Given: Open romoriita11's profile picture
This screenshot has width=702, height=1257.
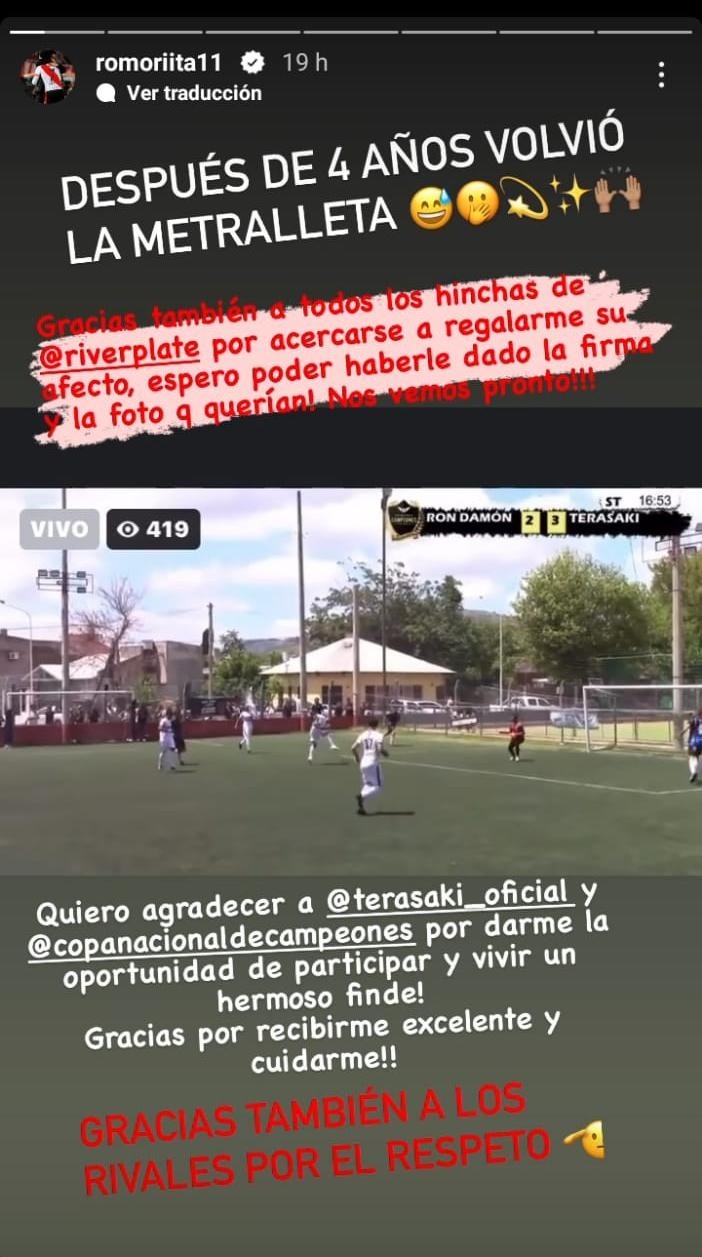Looking at the screenshot, I should click(48, 76).
